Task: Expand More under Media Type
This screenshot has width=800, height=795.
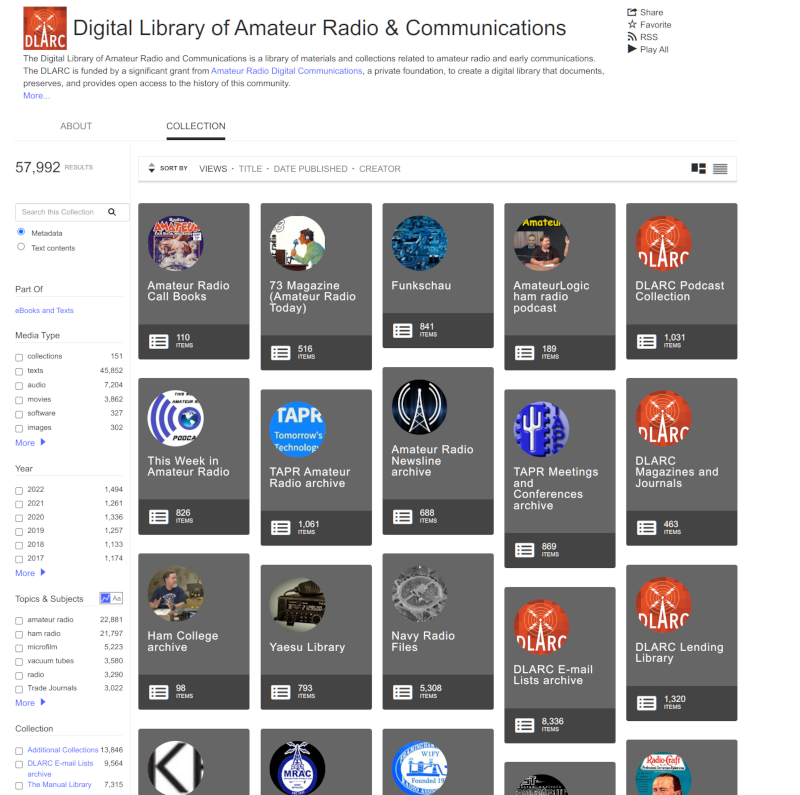Action: coord(29,442)
